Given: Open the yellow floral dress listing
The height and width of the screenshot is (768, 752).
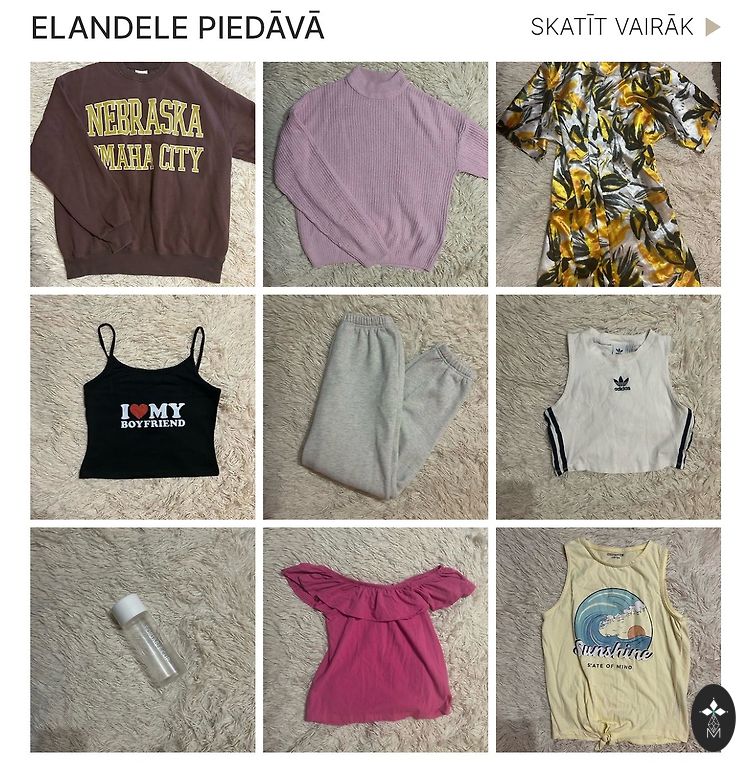Looking at the screenshot, I should [608, 174].
